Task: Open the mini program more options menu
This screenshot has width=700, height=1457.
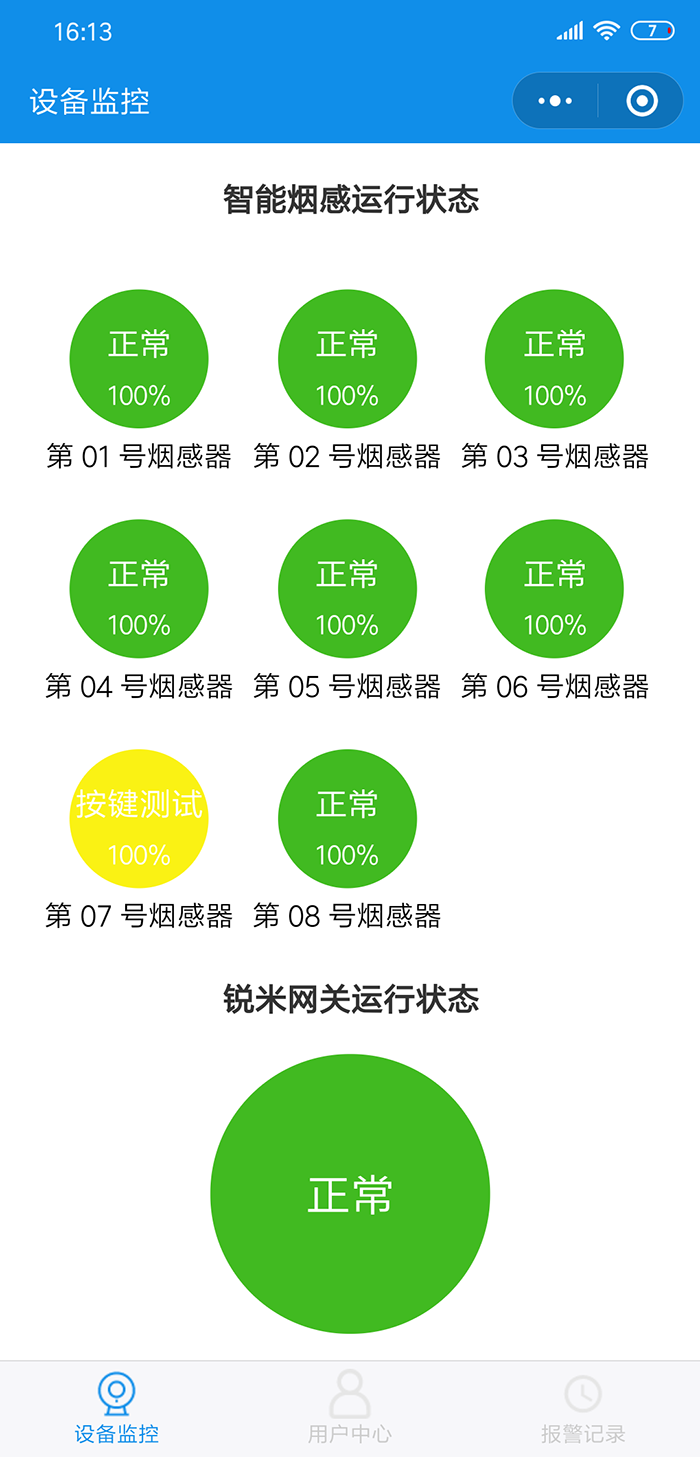Action: click(x=555, y=101)
